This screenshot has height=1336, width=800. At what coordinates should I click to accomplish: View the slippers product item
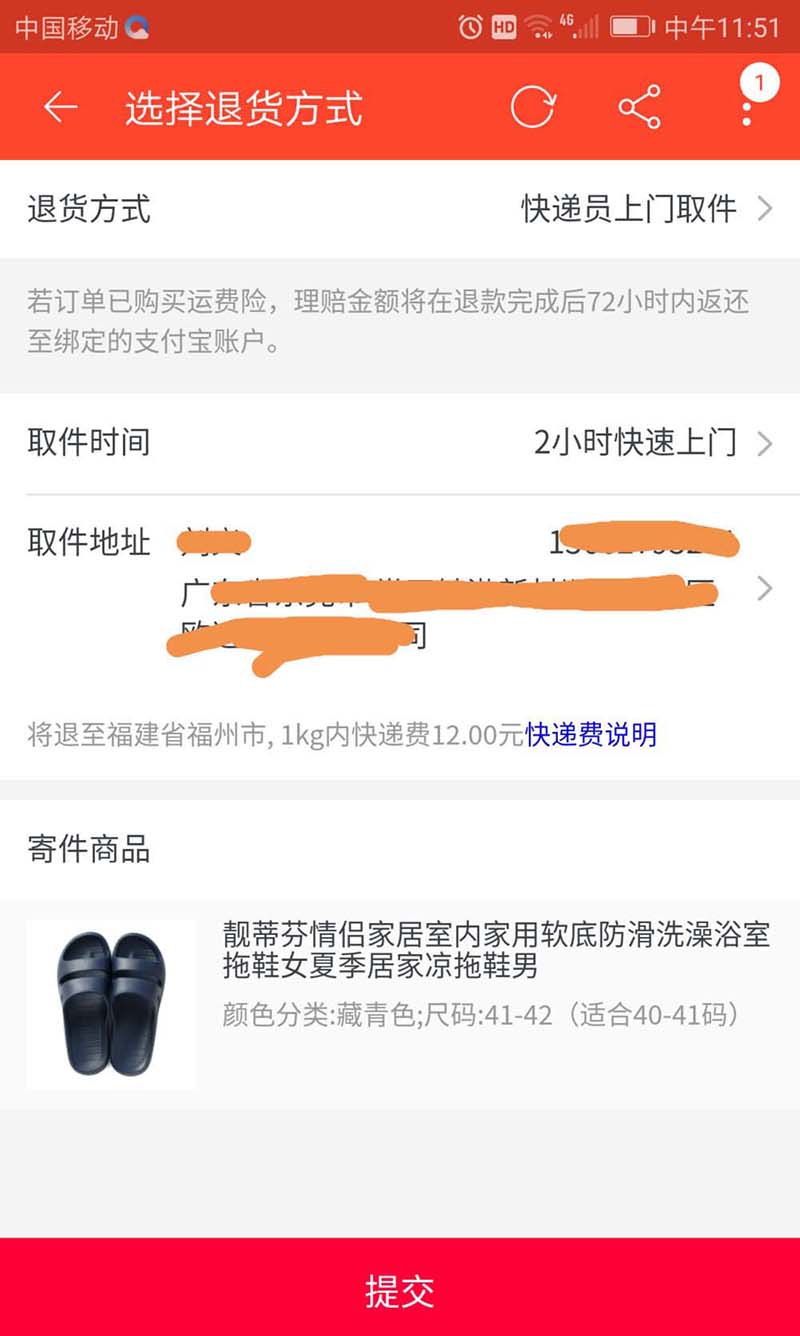400,1003
